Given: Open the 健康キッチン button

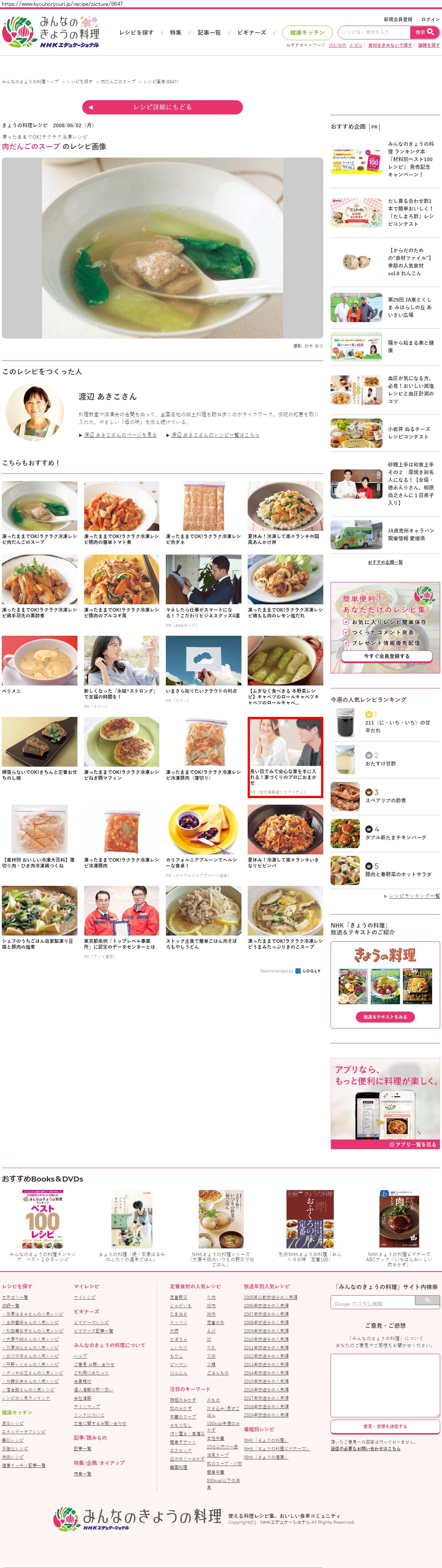Looking at the screenshot, I should [307, 33].
